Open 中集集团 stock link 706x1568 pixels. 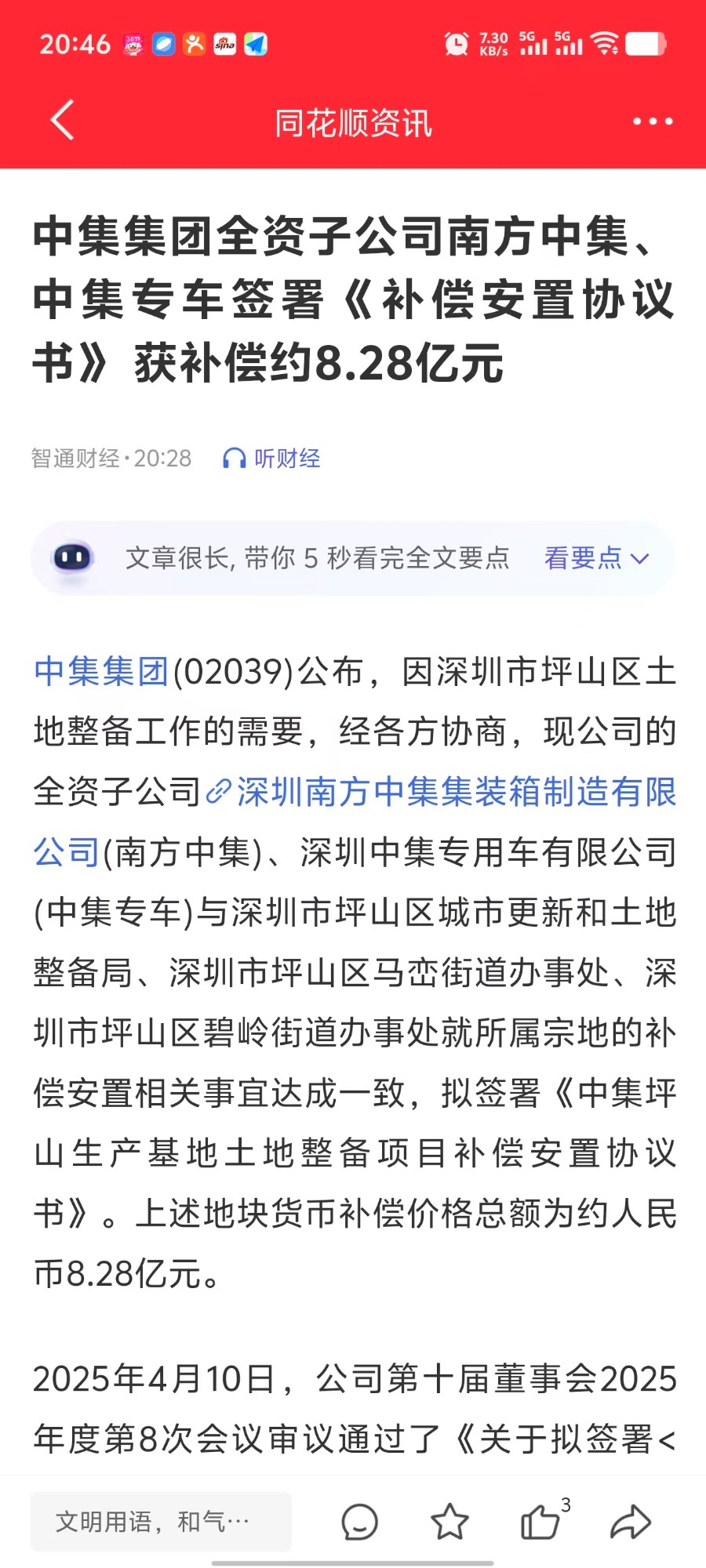[x=101, y=672]
